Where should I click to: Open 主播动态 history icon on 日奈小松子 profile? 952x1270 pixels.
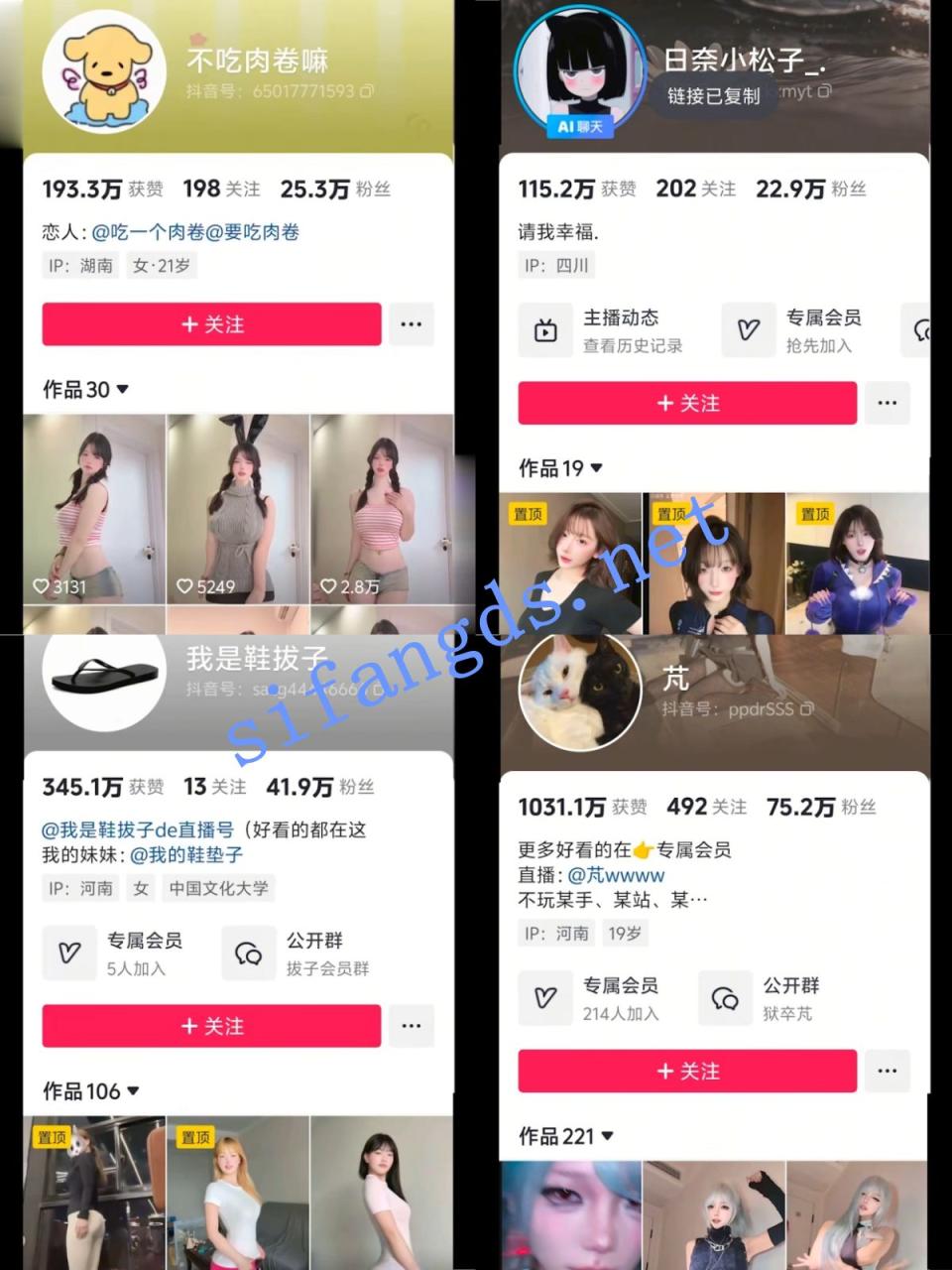coord(546,328)
